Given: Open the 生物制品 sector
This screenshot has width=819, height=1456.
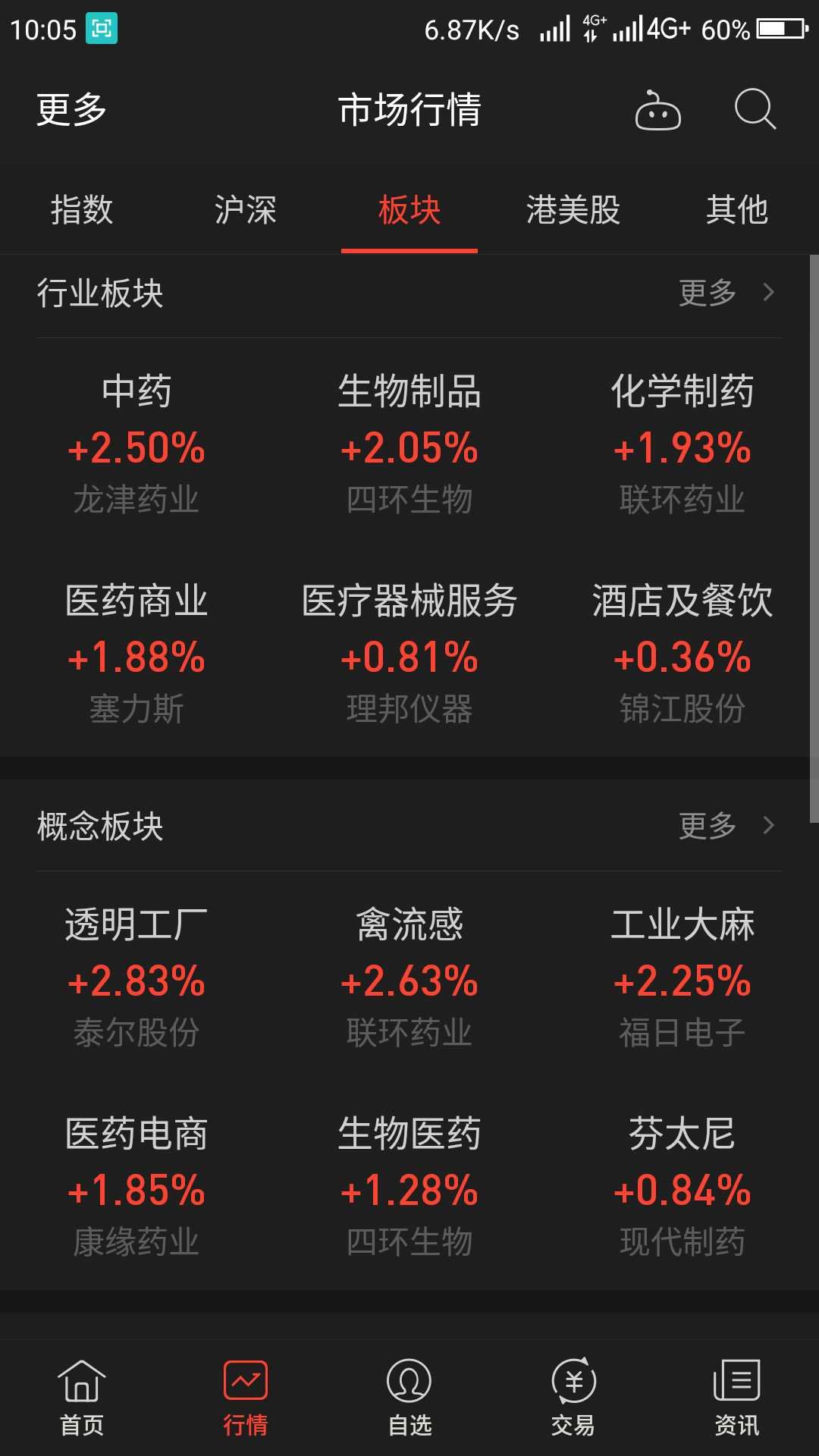Looking at the screenshot, I should (409, 444).
